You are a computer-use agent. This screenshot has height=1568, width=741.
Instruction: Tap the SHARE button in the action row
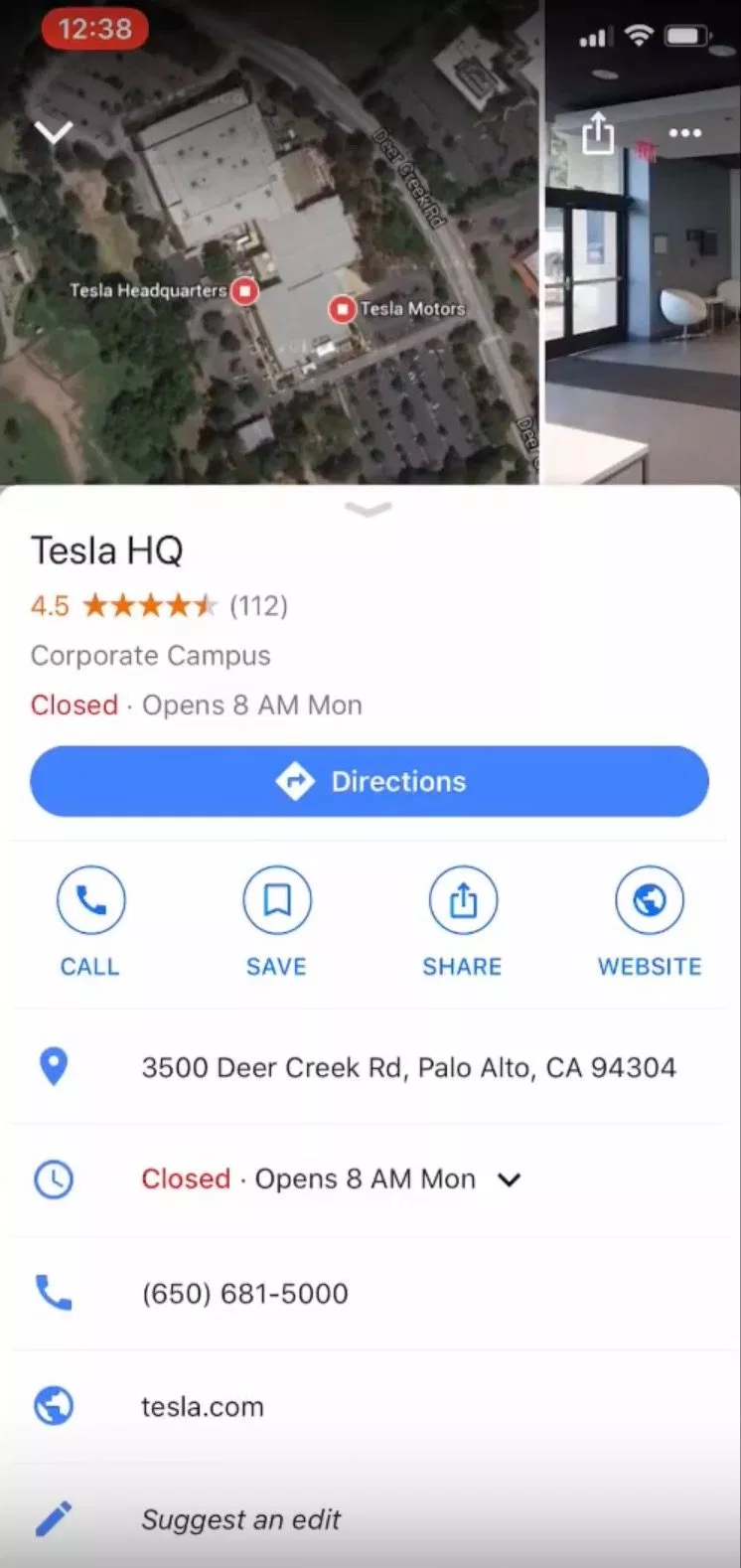[462, 922]
